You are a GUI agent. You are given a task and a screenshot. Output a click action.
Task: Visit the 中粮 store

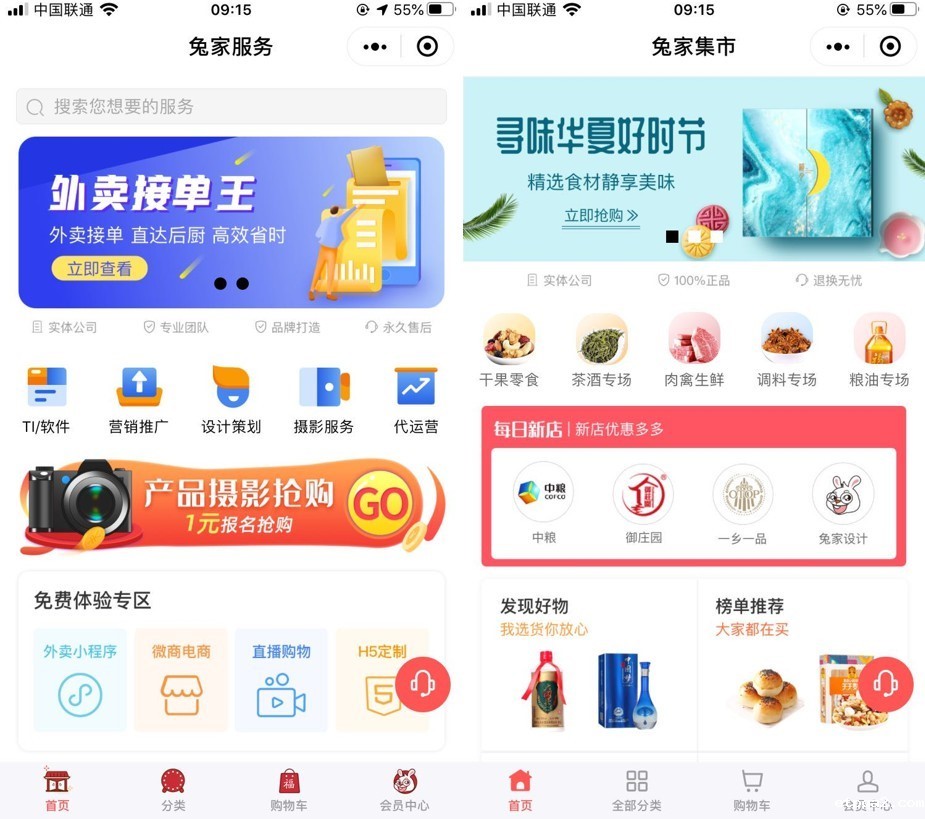[x=543, y=504]
